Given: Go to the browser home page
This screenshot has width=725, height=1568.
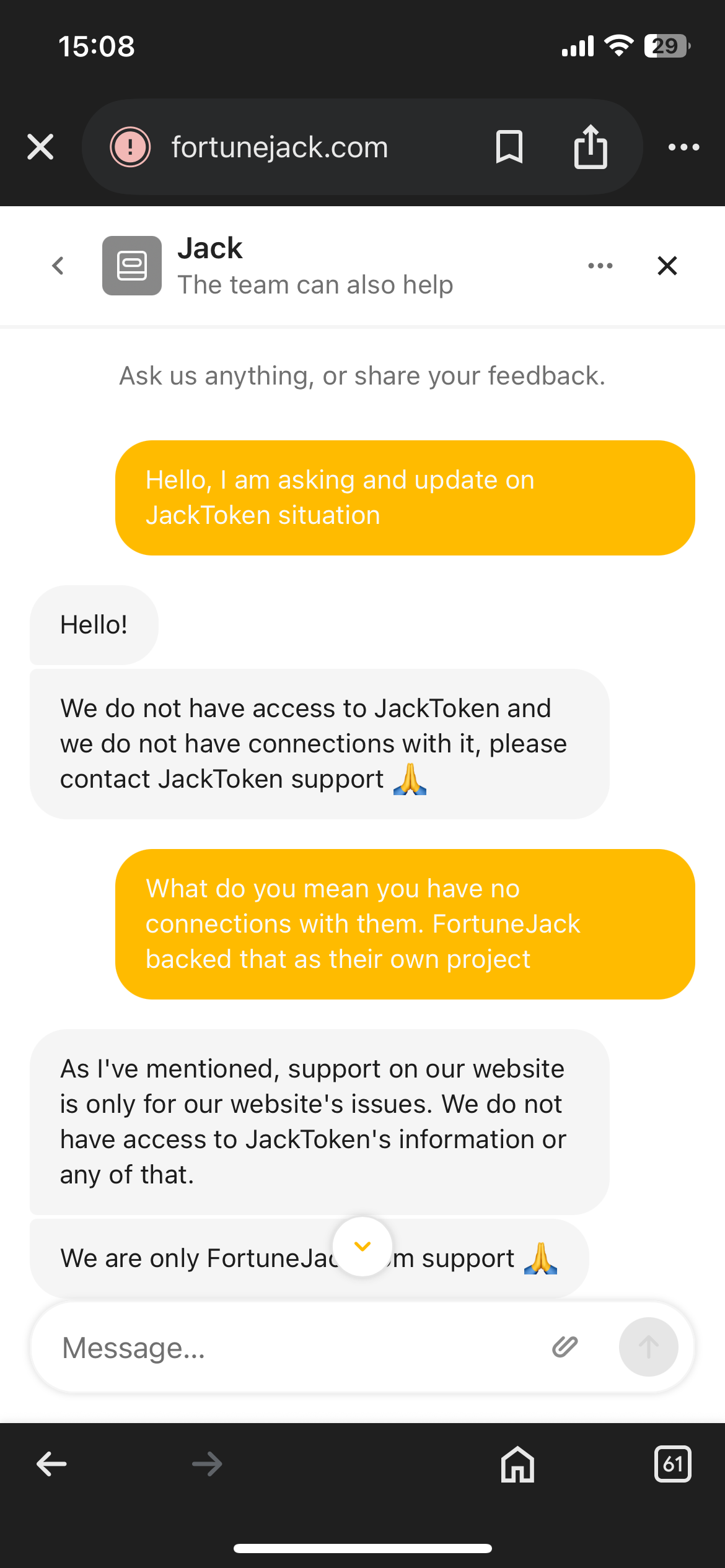Looking at the screenshot, I should pos(517,1465).
